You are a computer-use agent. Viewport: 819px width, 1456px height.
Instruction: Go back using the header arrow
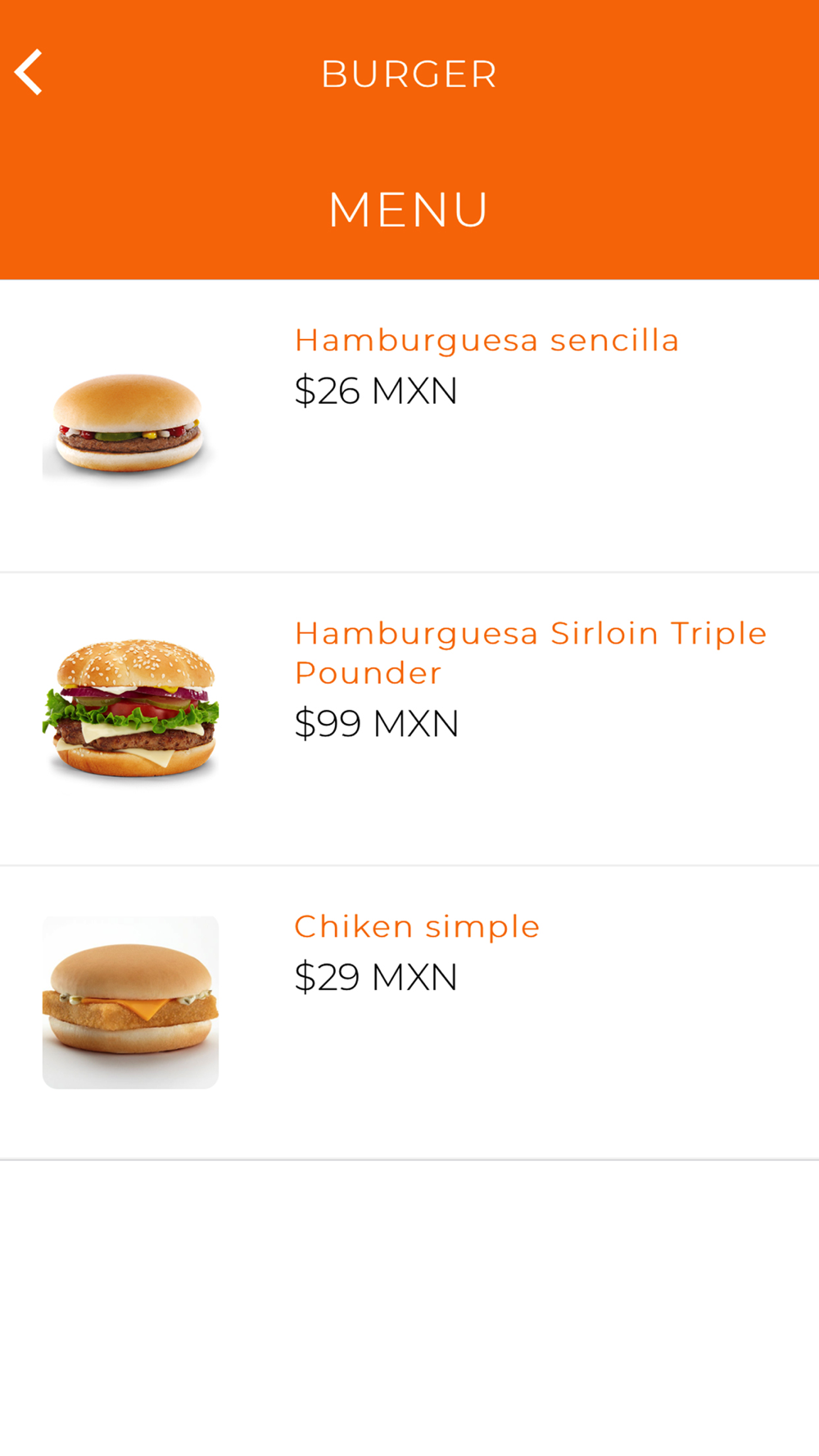point(29,73)
